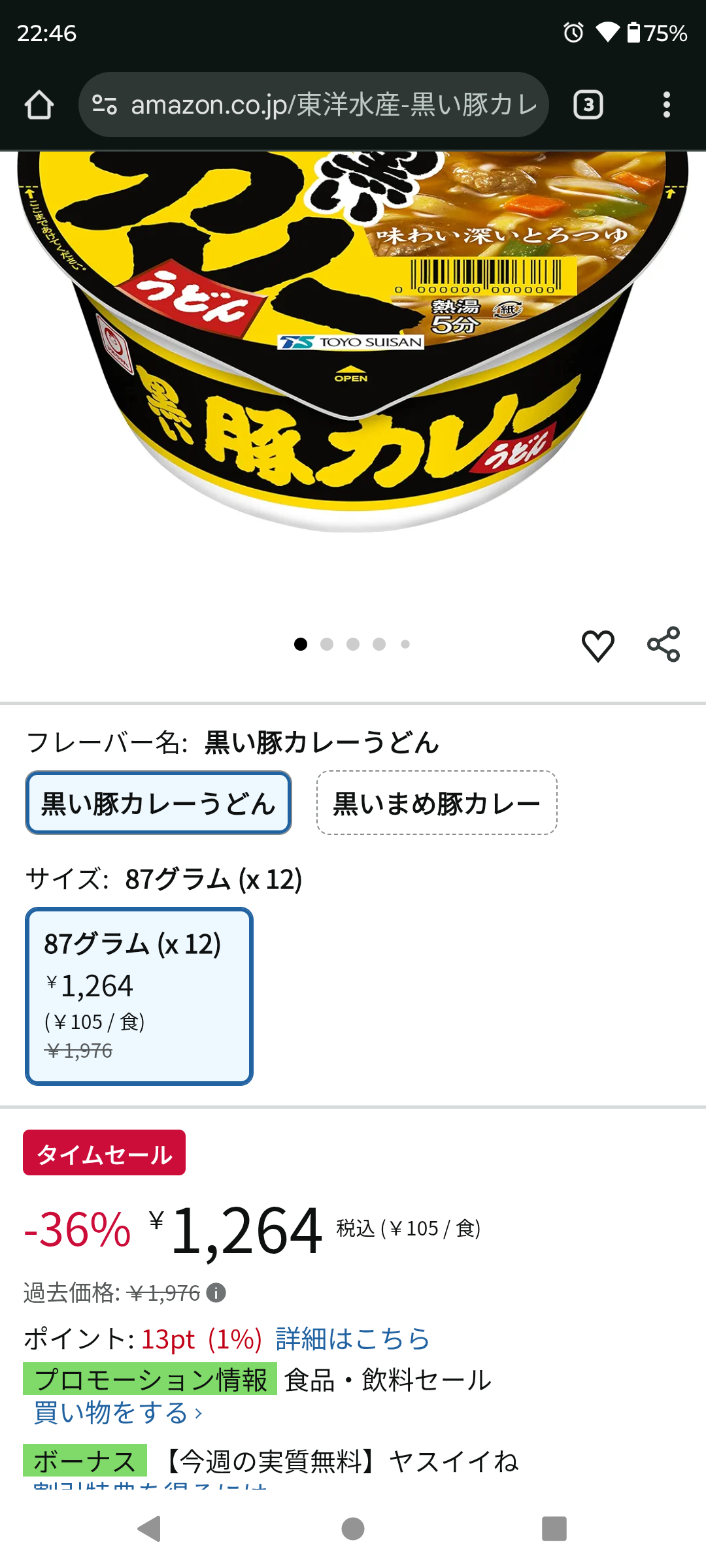This screenshot has width=706, height=1568.
Task: Open the browser overflow menu
Action: tap(666, 105)
